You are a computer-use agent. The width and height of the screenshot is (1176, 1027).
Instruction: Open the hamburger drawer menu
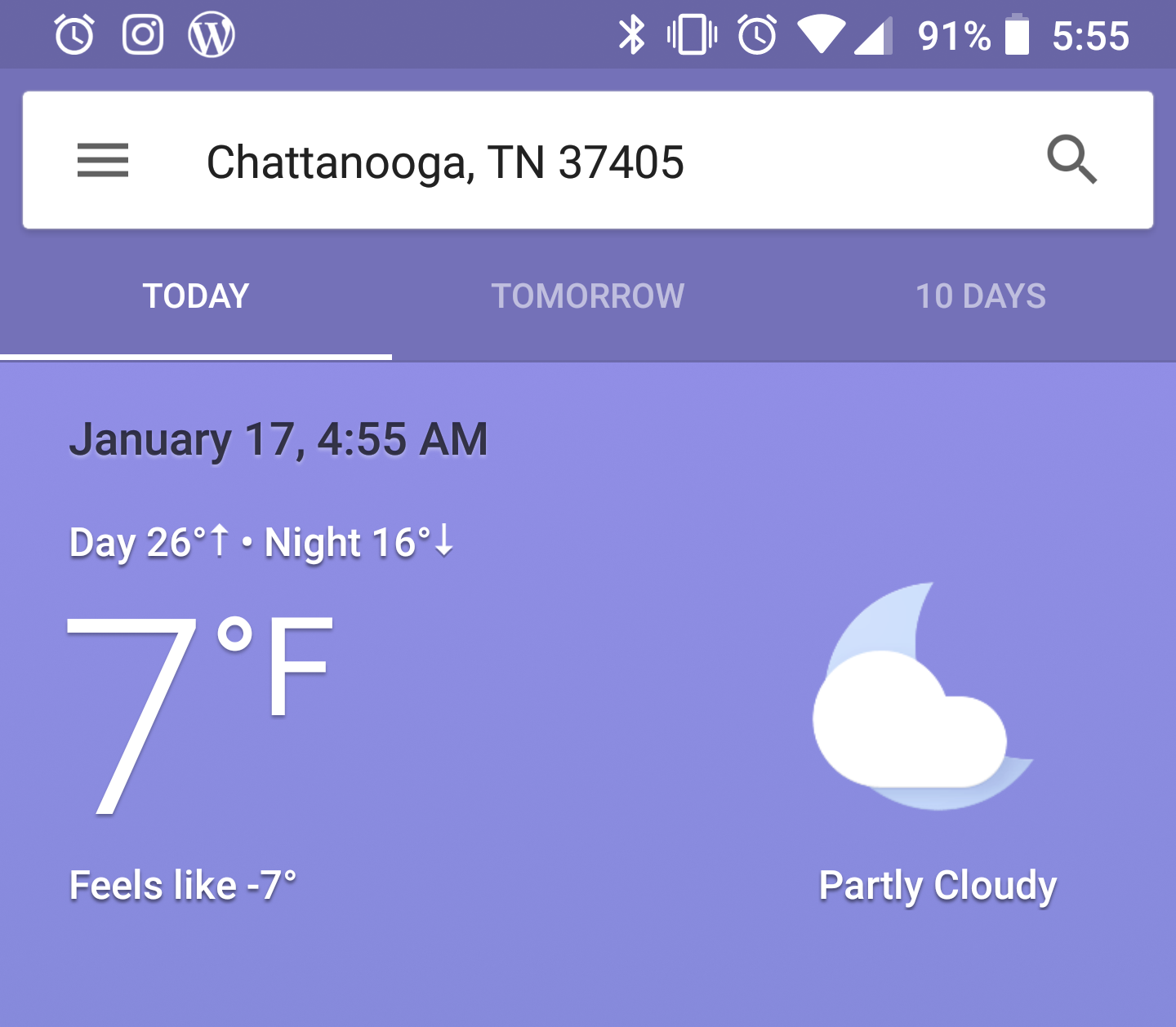coord(103,160)
